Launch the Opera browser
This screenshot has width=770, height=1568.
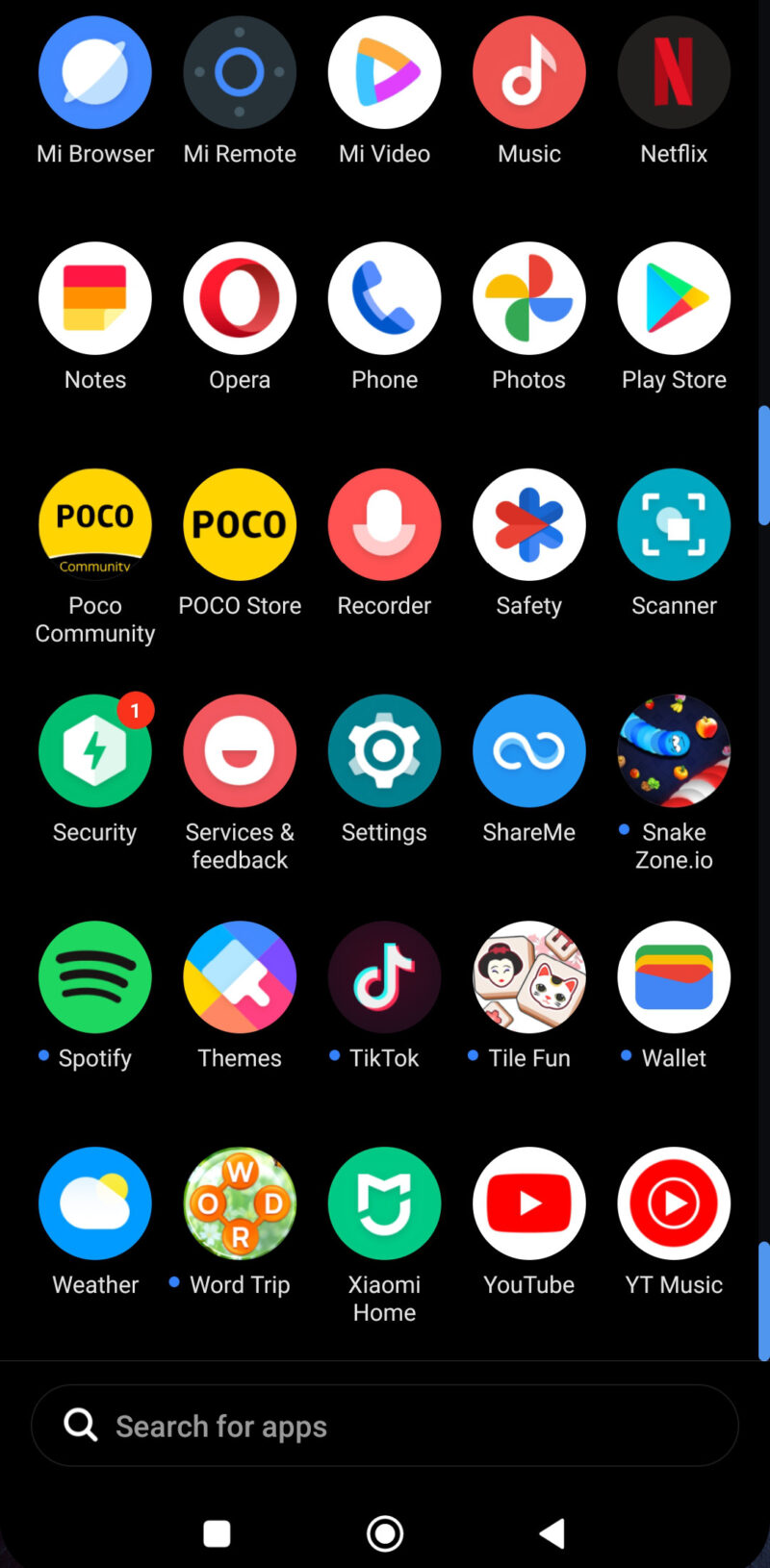[x=240, y=299]
